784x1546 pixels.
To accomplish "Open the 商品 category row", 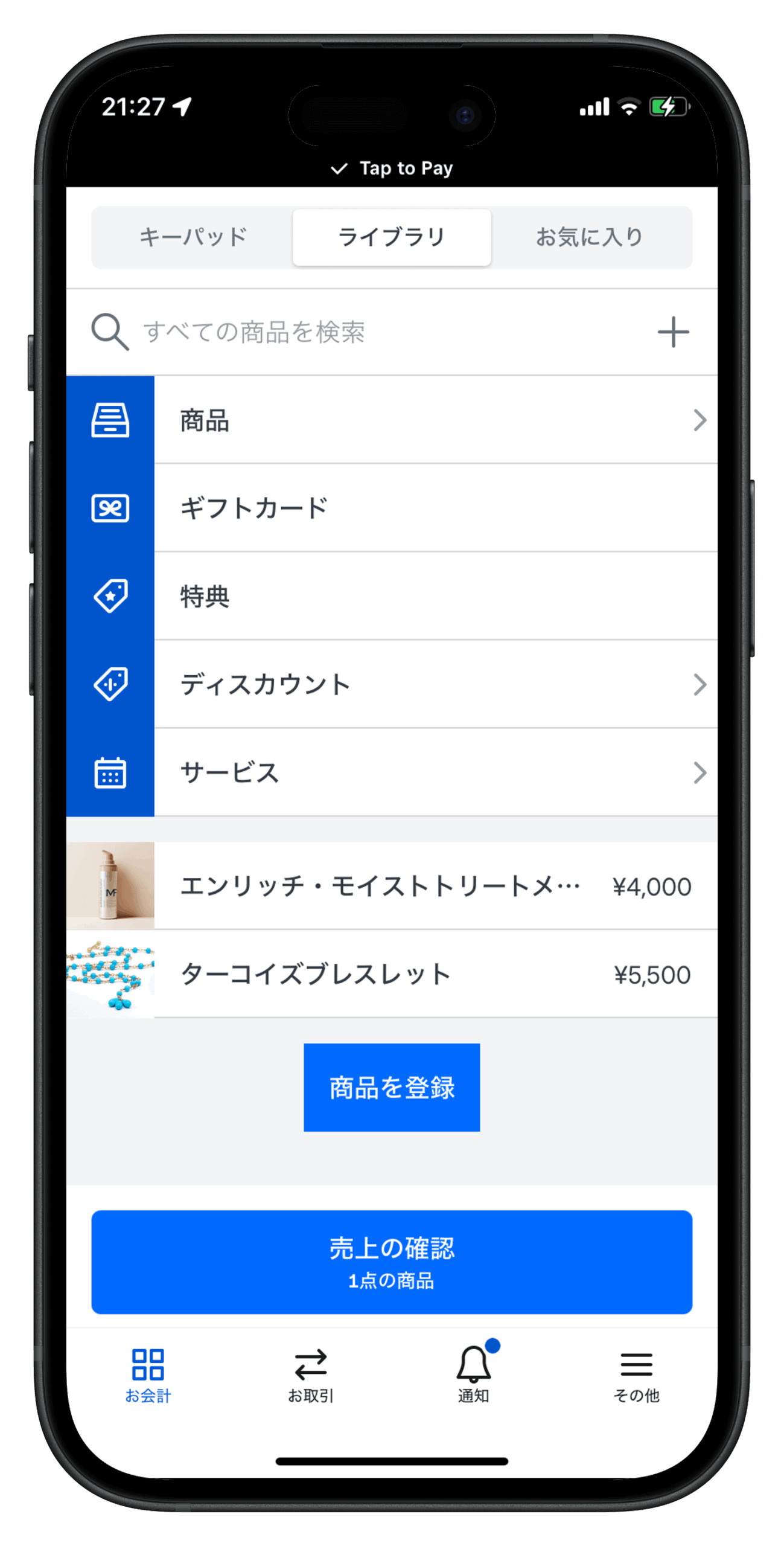I will point(435,420).
